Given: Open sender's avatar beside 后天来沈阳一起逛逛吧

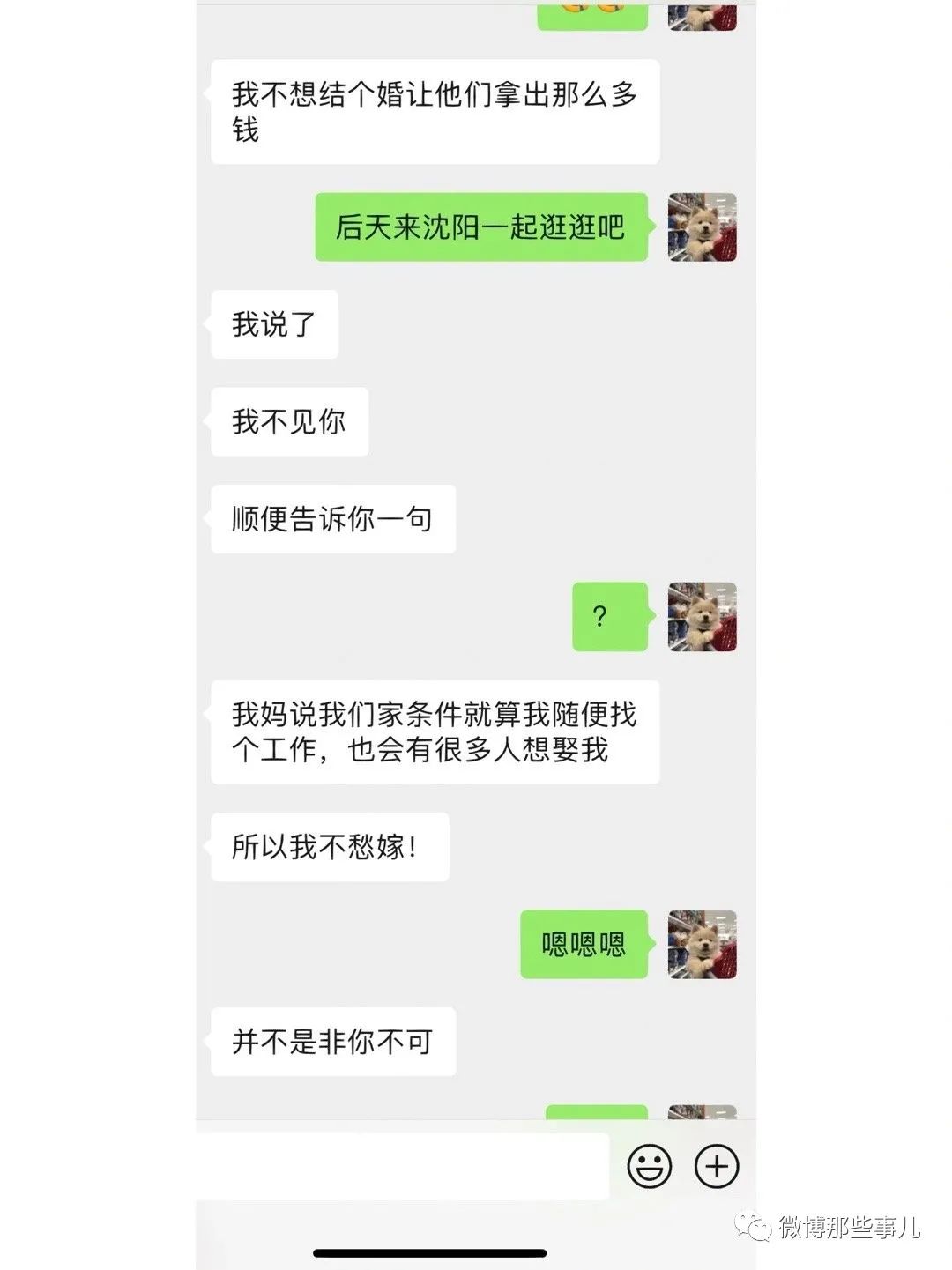Looking at the screenshot, I should click(x=702, y=227).
